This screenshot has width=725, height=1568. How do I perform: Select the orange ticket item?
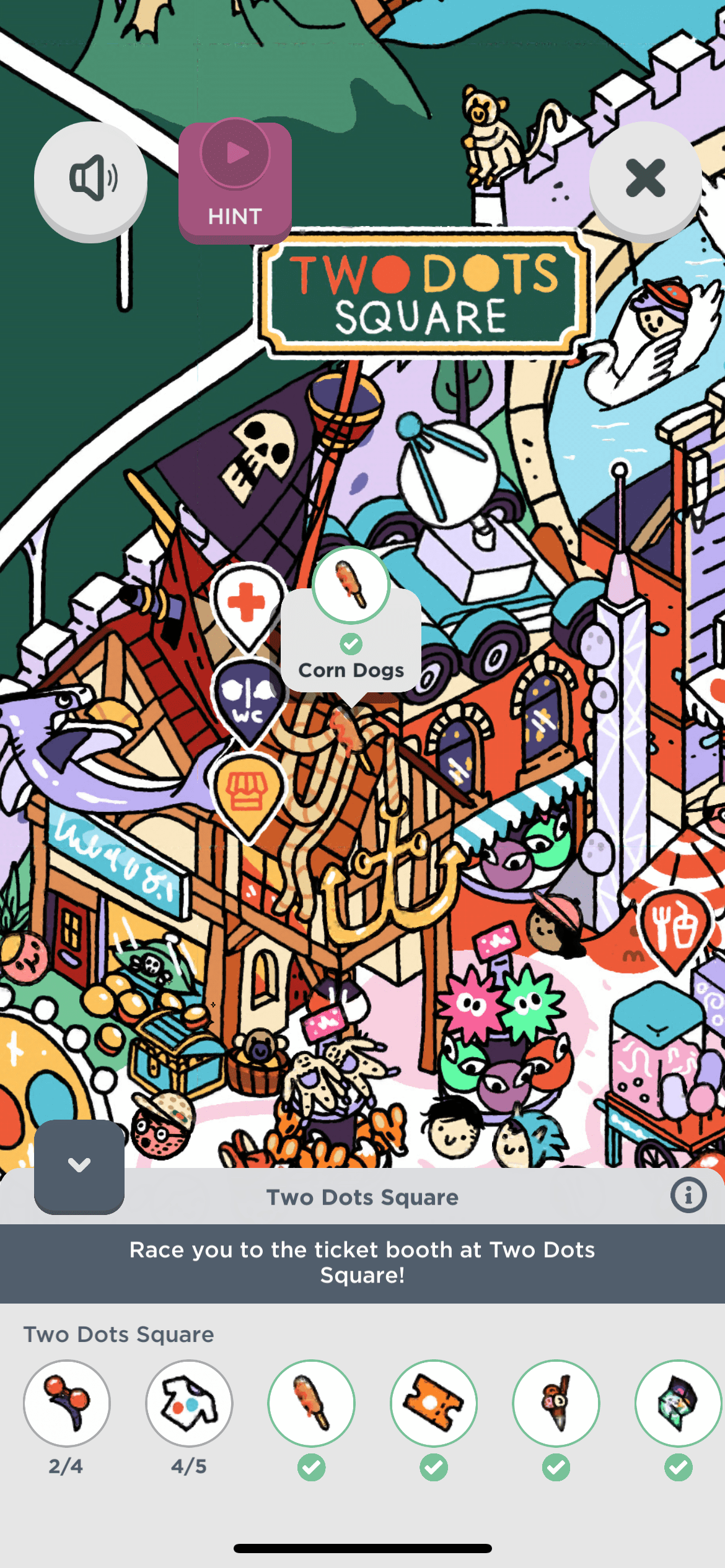coord(434,1403)
